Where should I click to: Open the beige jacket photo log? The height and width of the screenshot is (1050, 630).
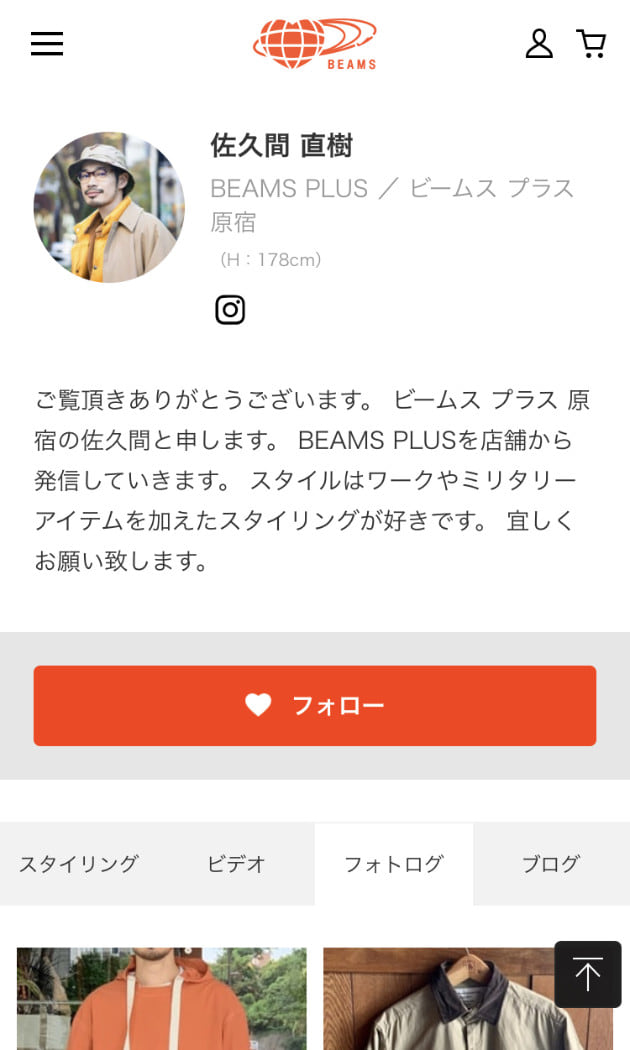tap(440, 1000)
